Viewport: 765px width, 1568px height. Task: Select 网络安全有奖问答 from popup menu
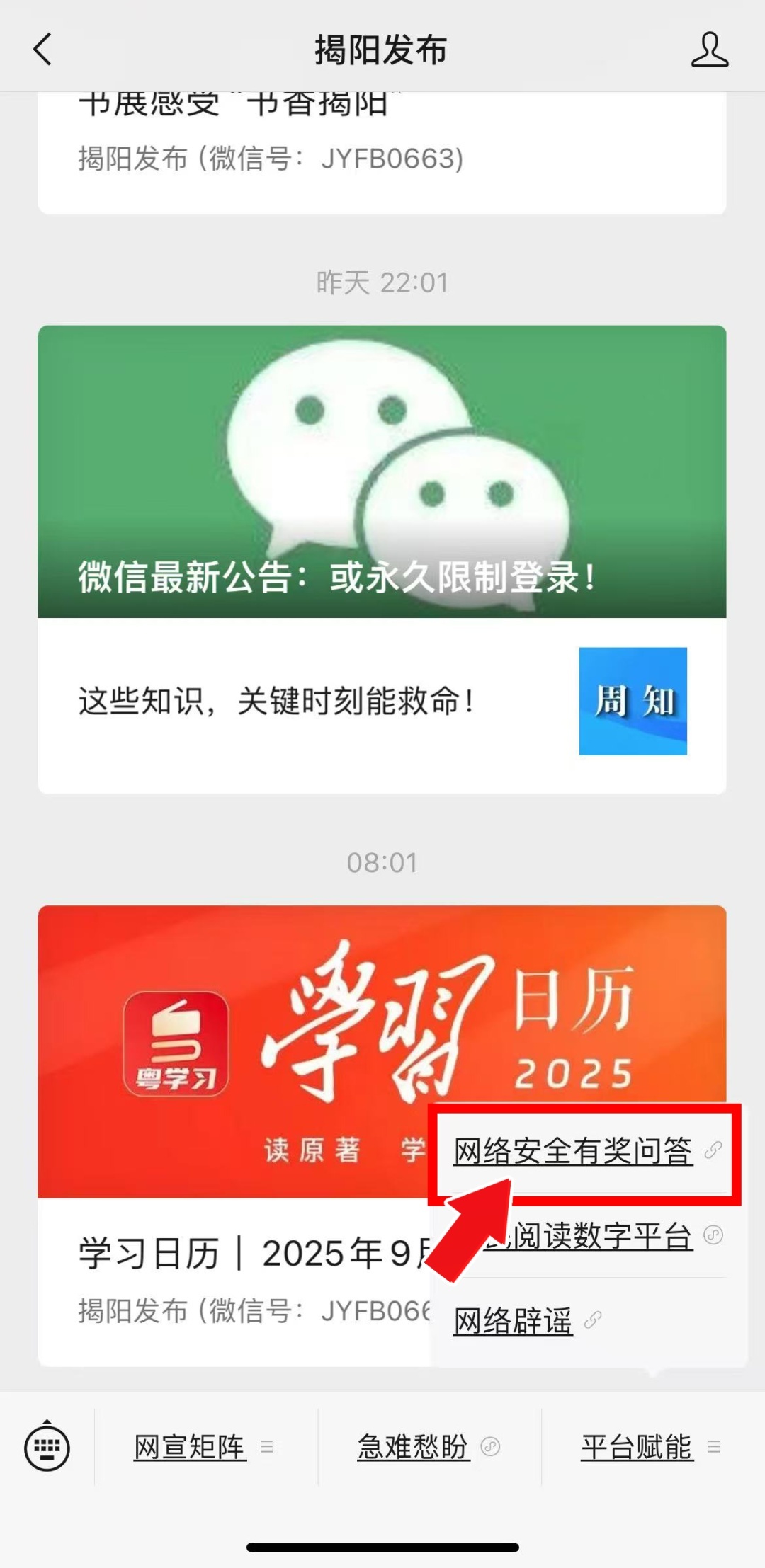pos(574,1152)
